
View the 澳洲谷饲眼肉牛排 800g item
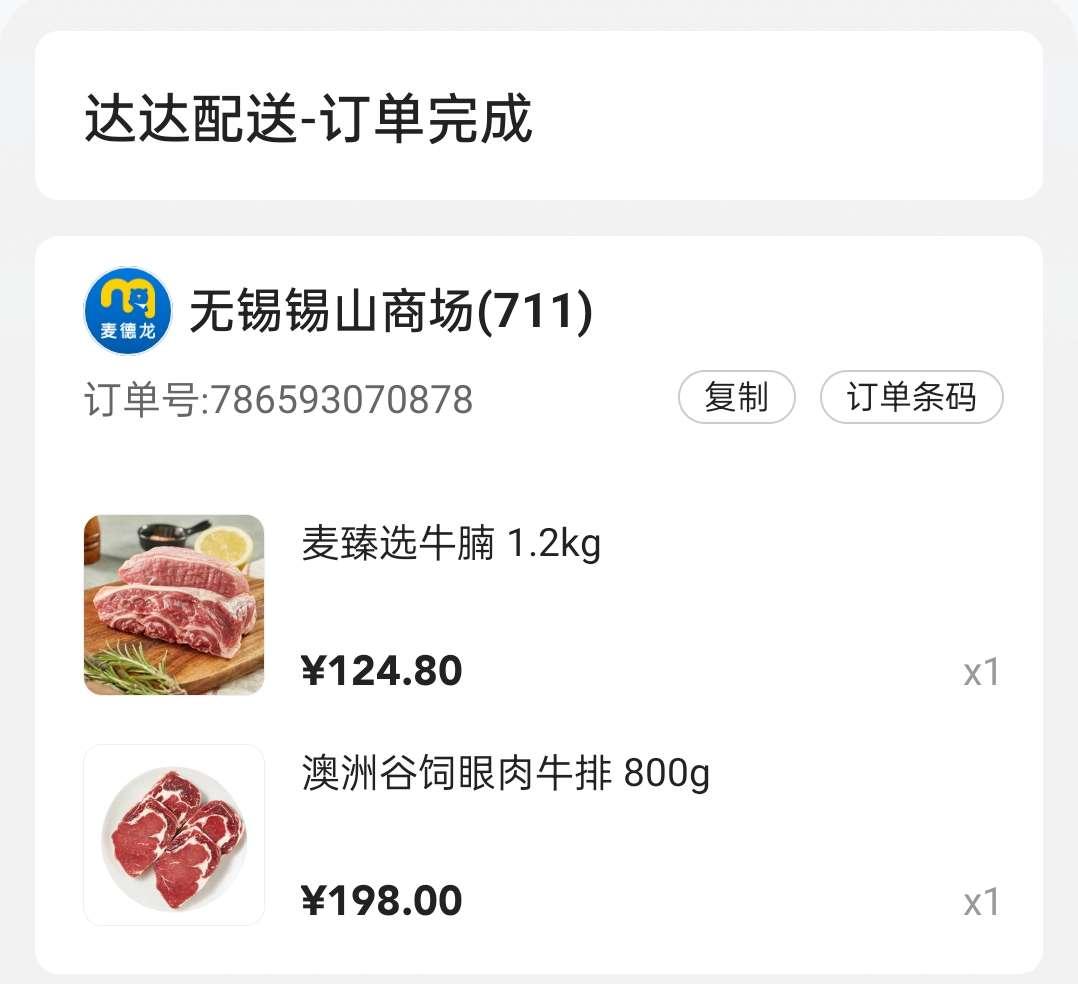(x=506, y=774)
